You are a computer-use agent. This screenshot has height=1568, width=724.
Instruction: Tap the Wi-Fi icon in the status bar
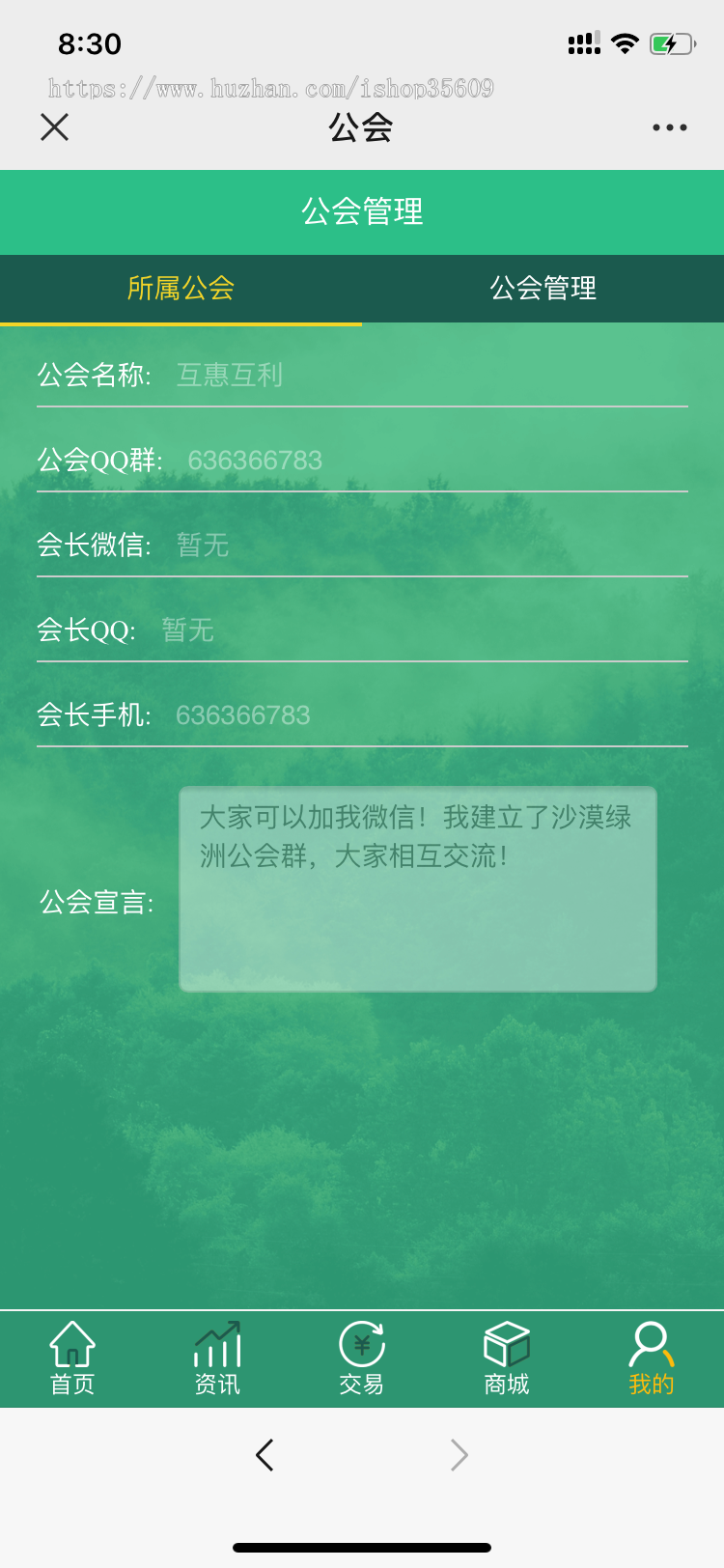(626, 42)
